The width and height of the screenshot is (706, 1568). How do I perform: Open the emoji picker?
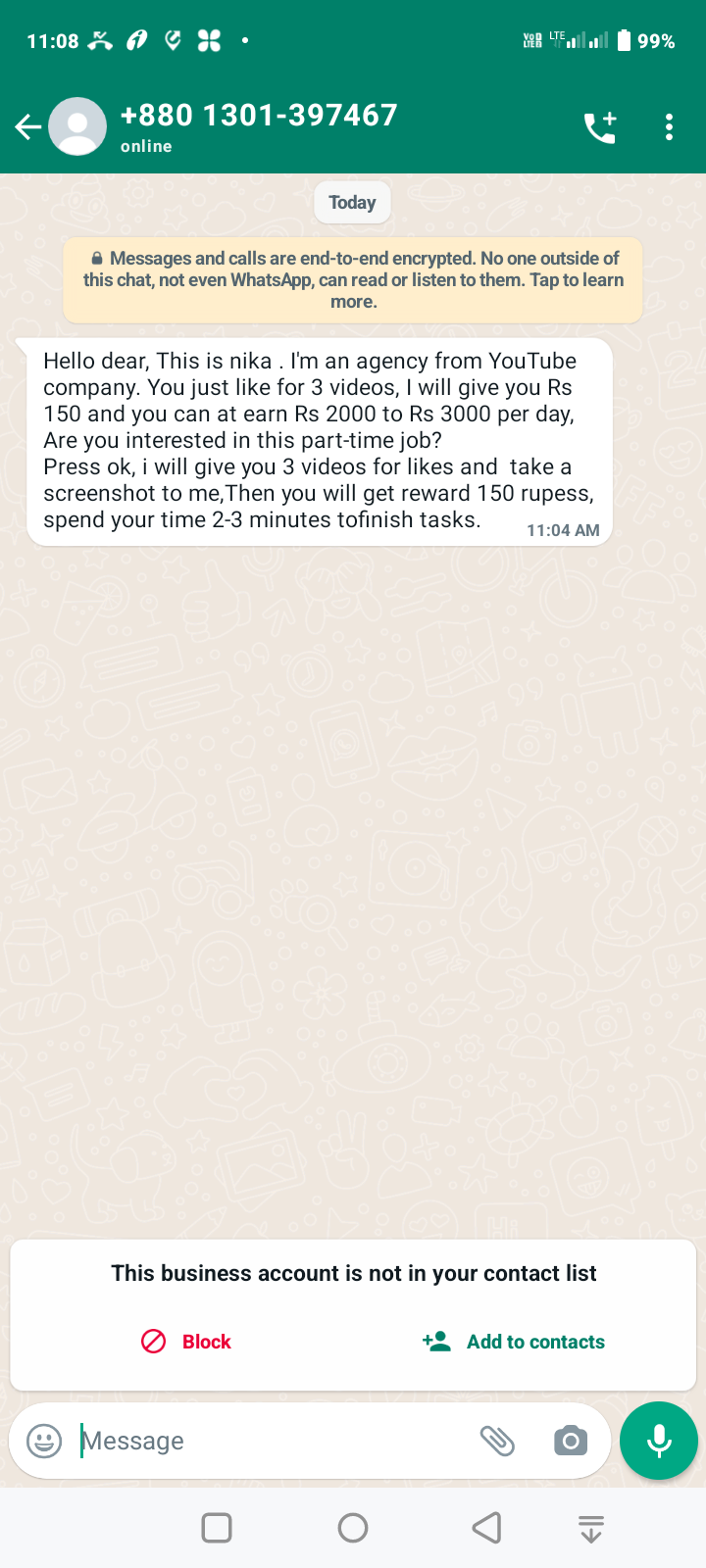point(44,1441)
